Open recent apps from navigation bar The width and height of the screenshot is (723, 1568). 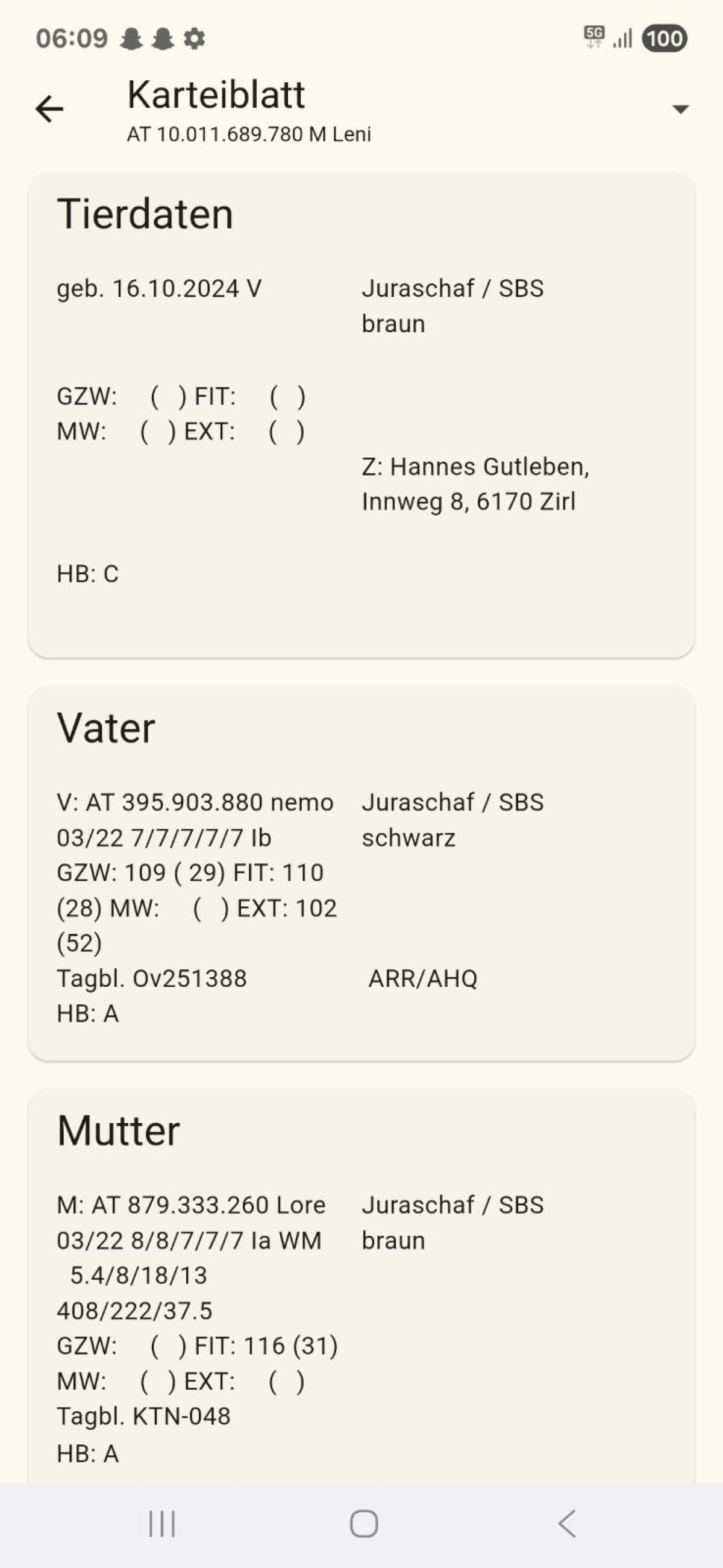(x=162, y=1523)
